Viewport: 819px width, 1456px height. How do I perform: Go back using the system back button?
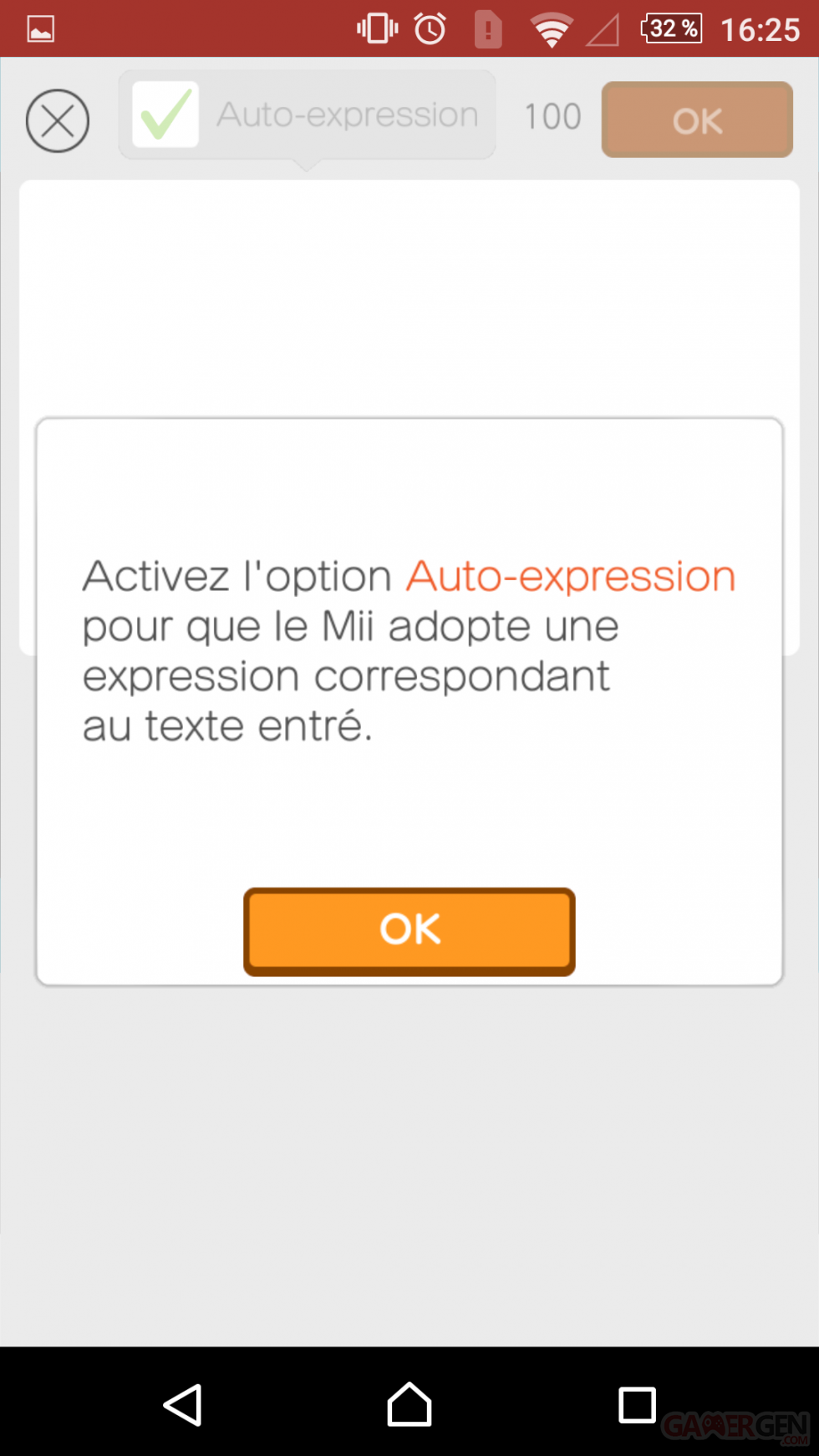point(183,1404)
